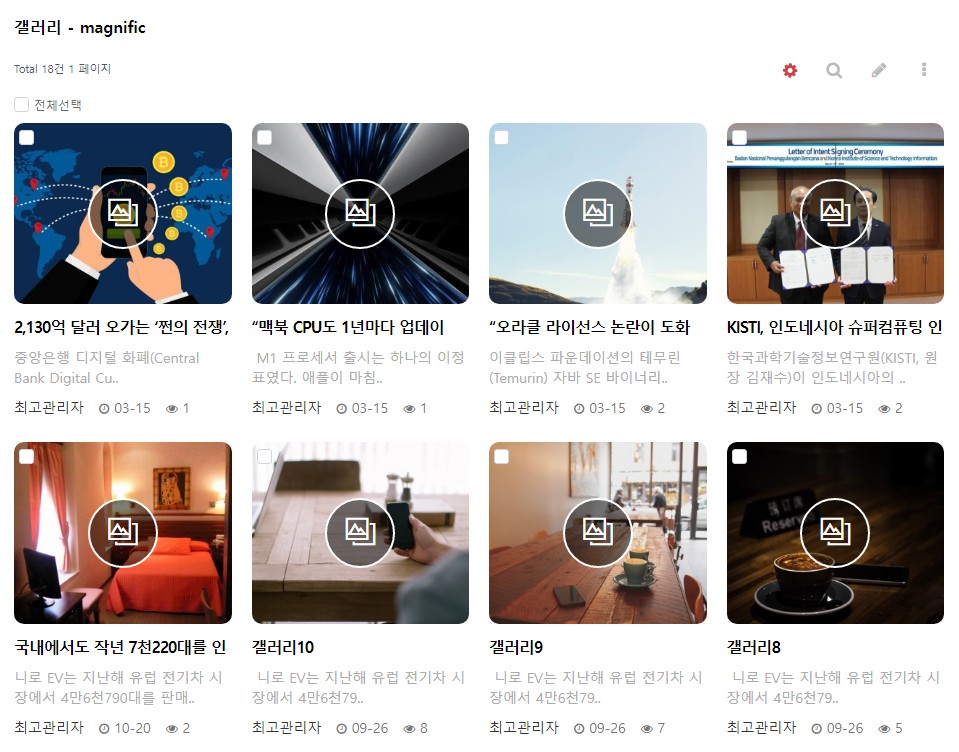Open the red gear settings icon
959x752 pixels.
[790, 70]
